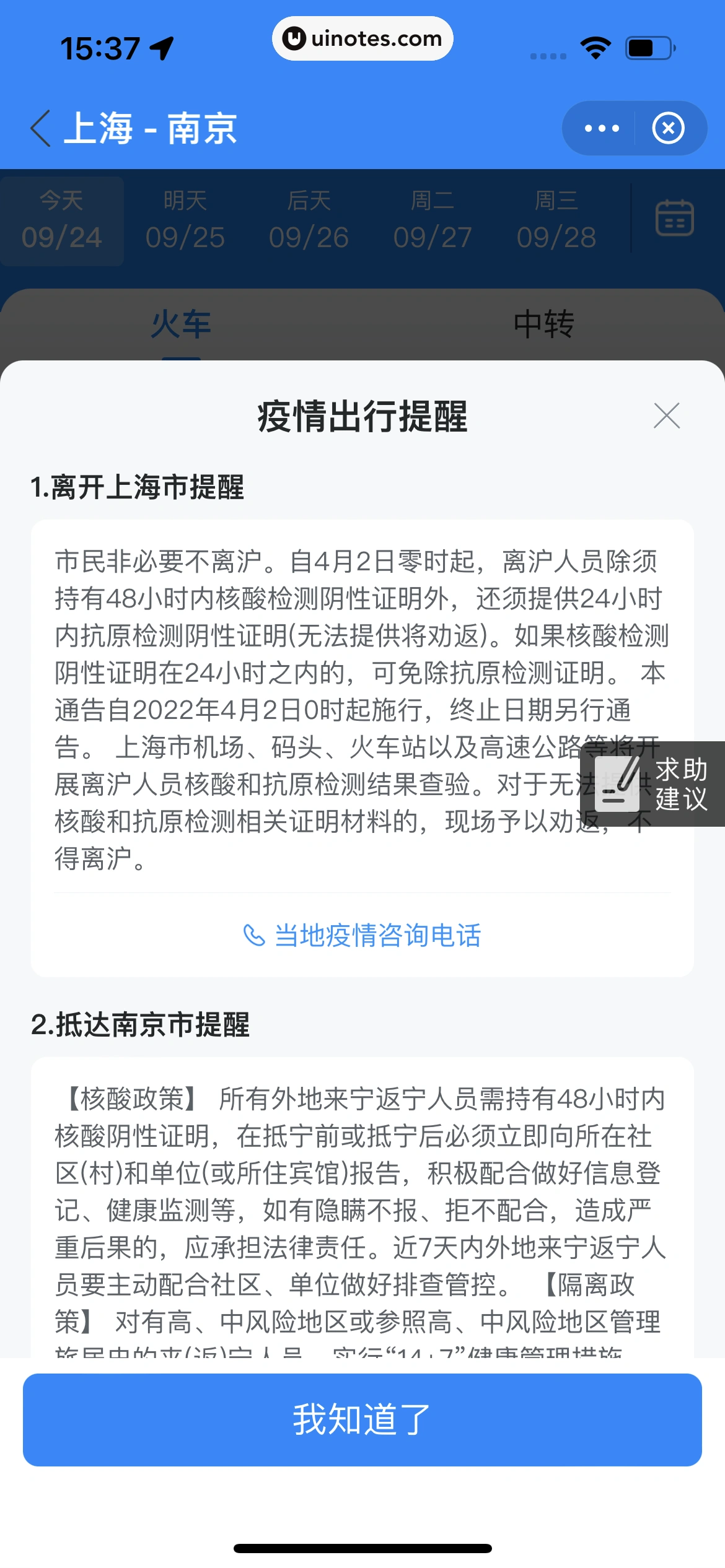Open 当地疫情咨询电话 link
The height and width of the screenshot is (1568, 725).
[x=378, y=936]
